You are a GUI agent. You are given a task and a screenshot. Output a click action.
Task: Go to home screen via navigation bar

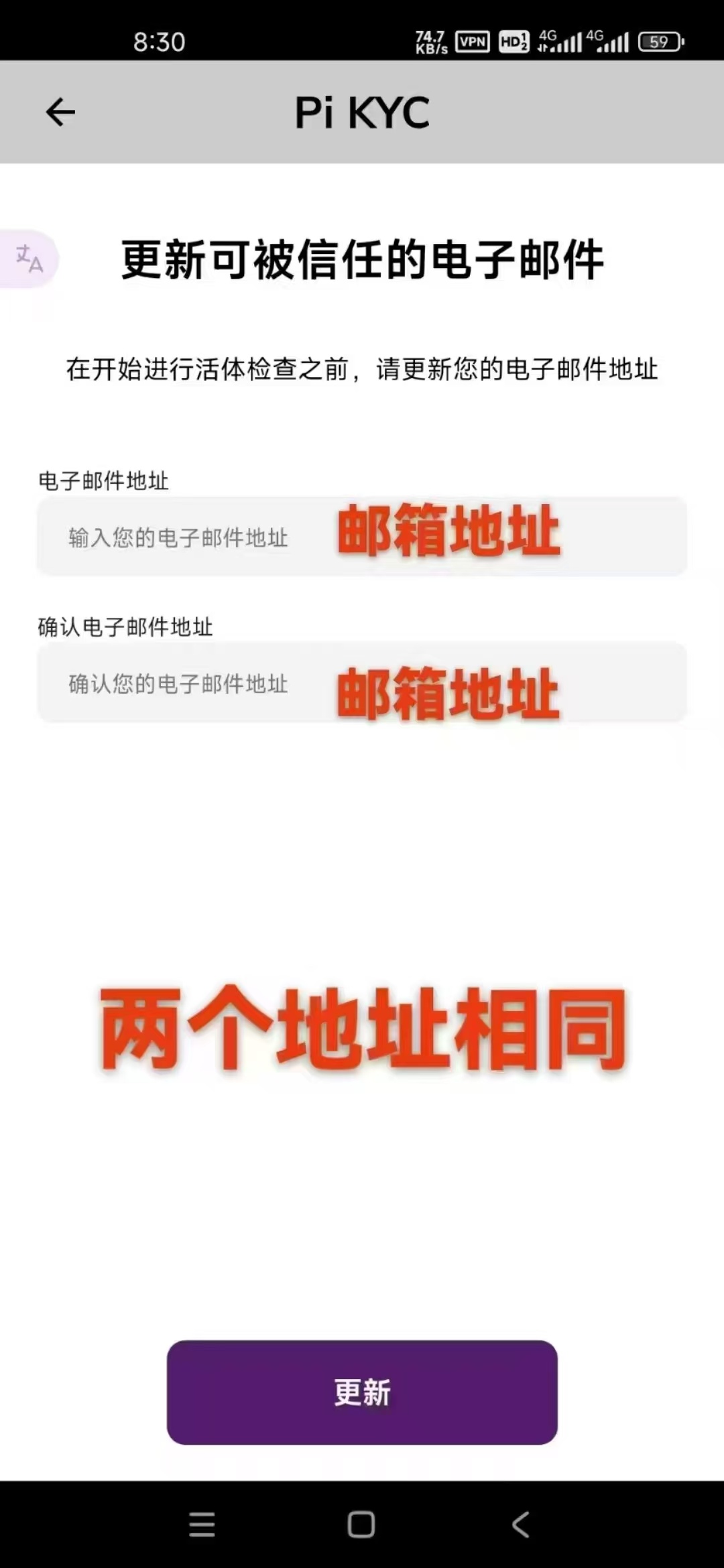[361, 1524]
